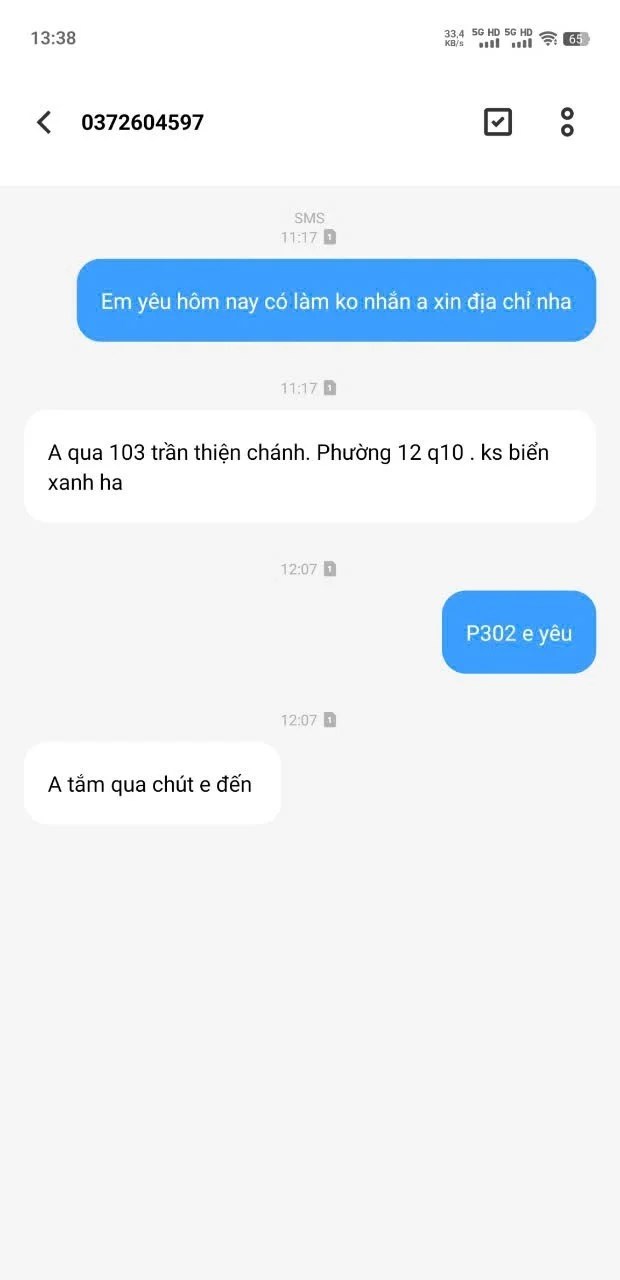Tap the select messages checkbox icon
Screen dimensions: 620x1280
(x=497, y=122)
